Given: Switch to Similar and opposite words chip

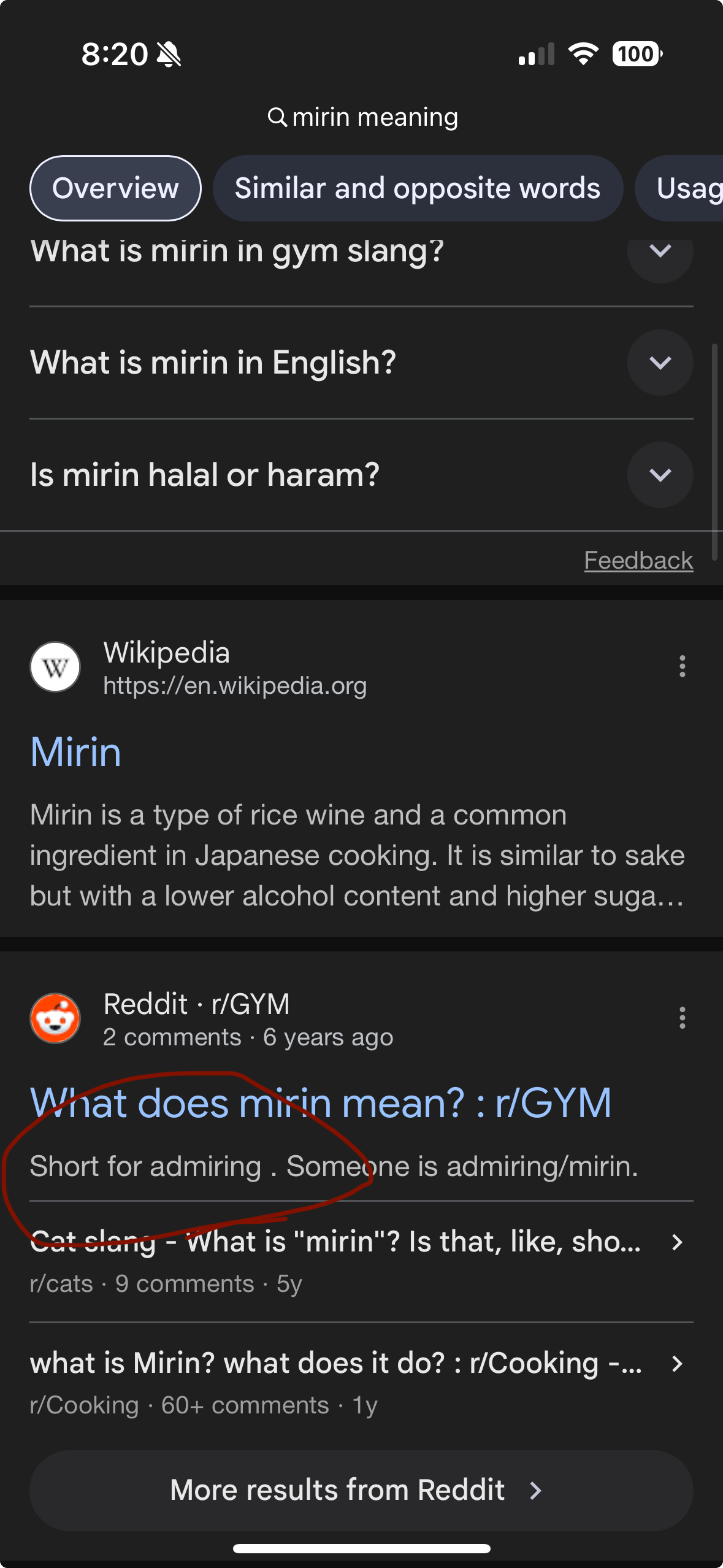Looking at the screenshot, I should pos(417,188).
